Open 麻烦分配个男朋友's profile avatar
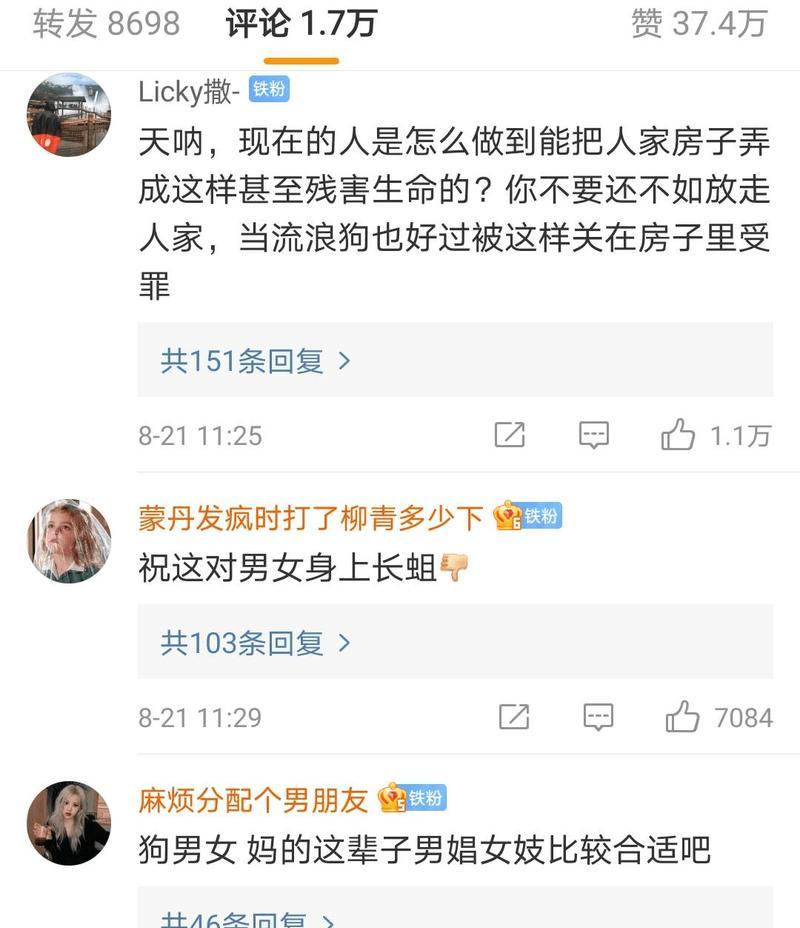The image size is (800, 928). coord(68,823)
